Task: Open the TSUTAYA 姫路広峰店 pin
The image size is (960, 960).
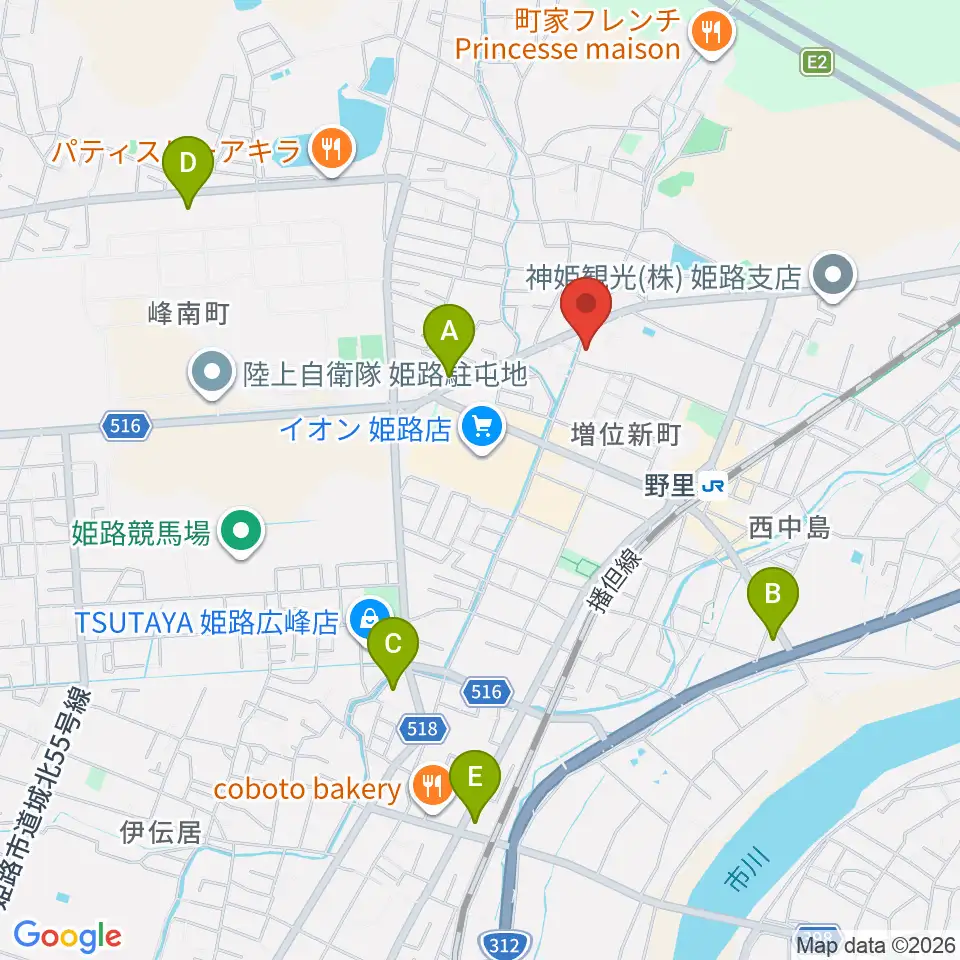Action: coord(369,620)
